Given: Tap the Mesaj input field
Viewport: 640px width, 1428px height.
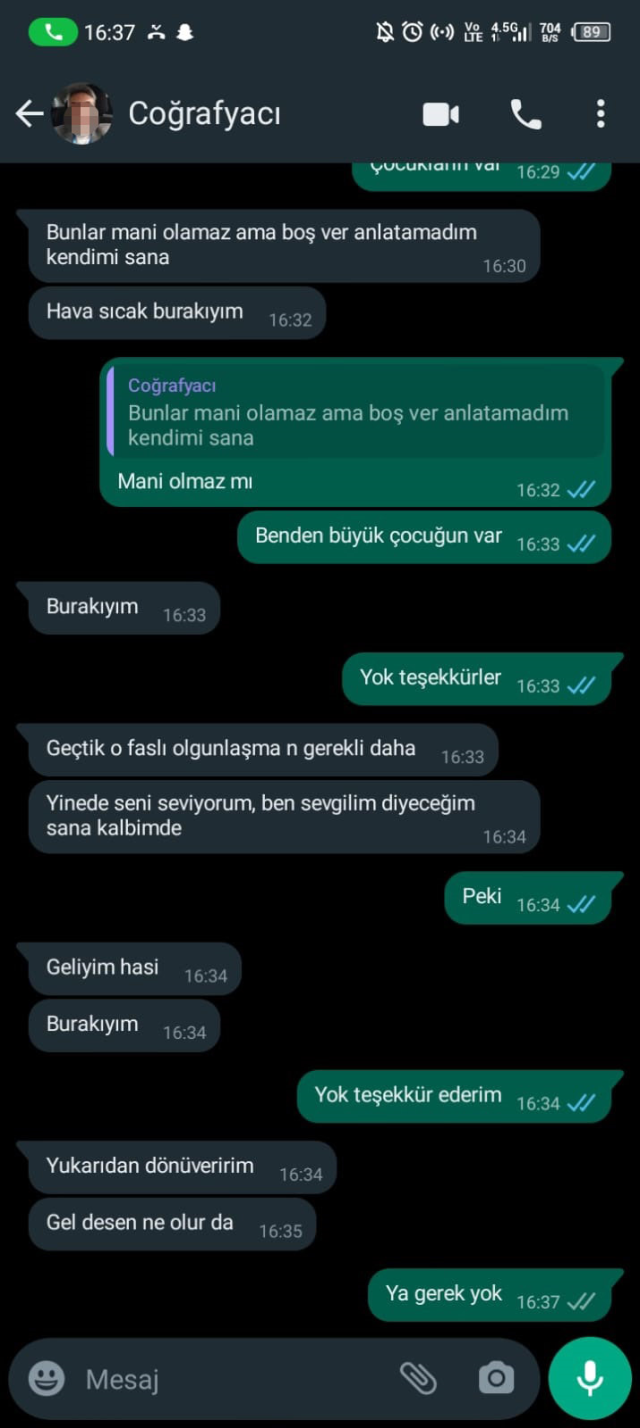Looking at the screenshot, I should (x=230, y=1379).
